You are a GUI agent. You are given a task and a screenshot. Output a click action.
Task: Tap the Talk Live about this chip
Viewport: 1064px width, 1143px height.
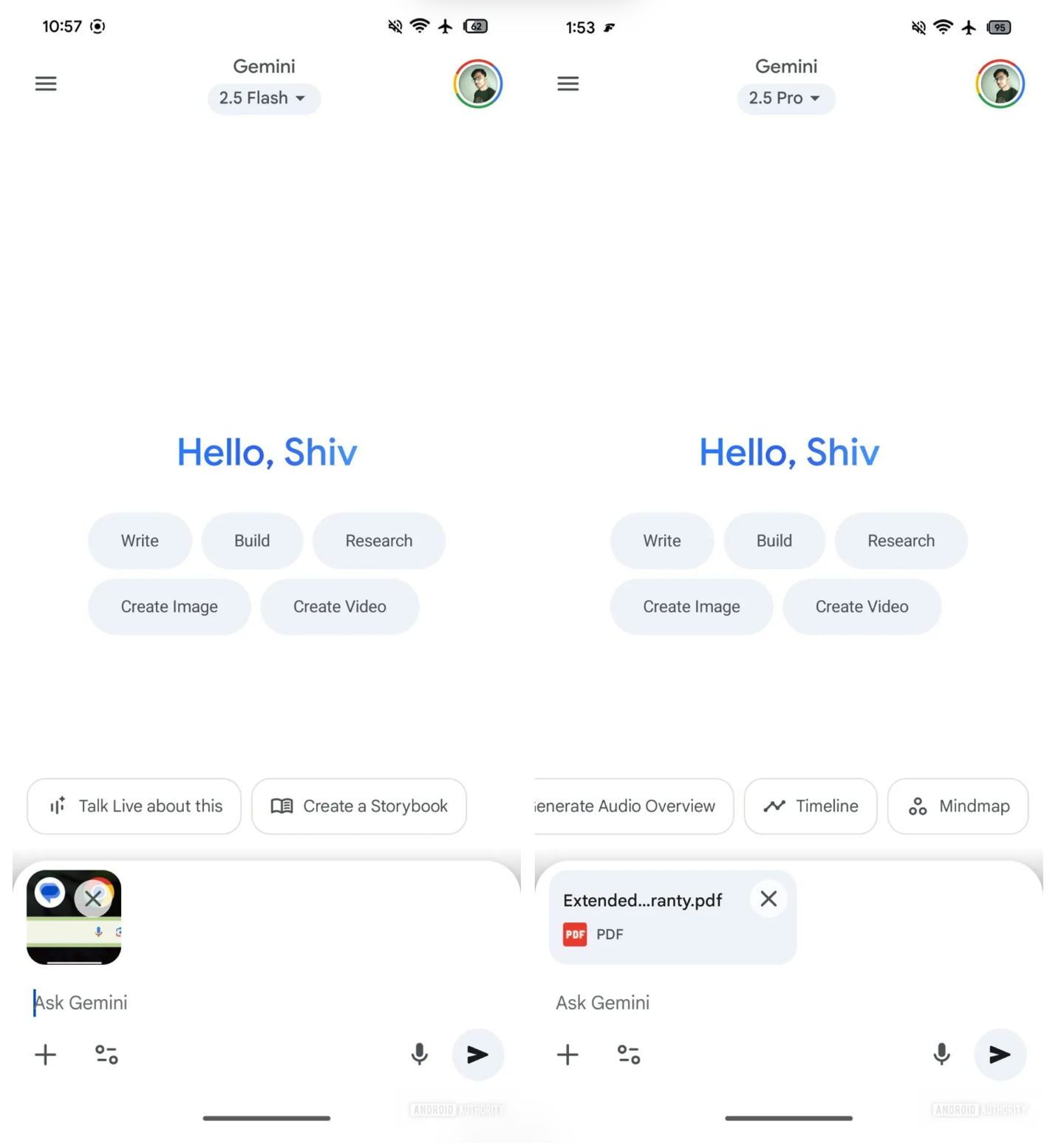[134, 806]
